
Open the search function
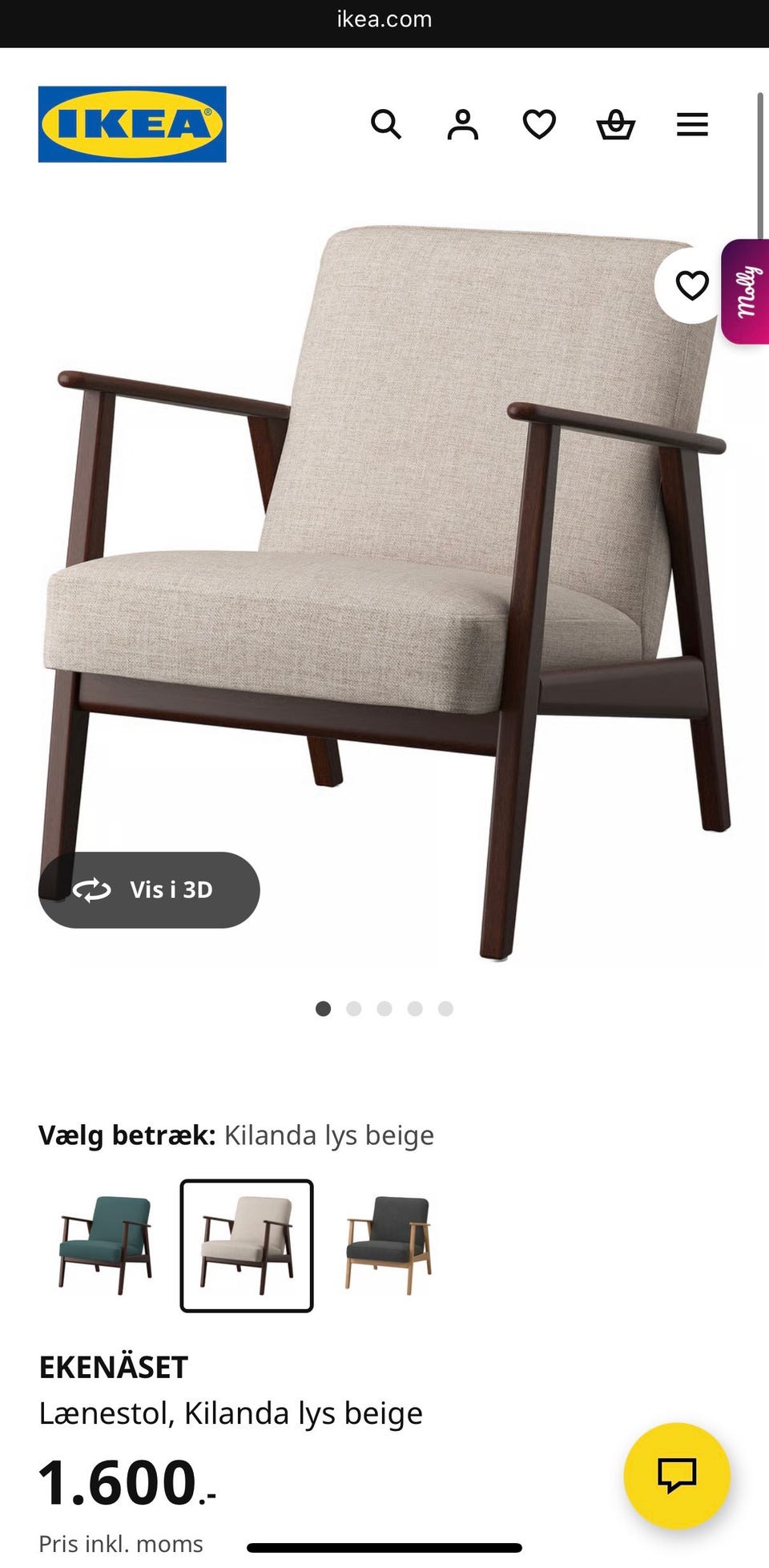pyautogui.click(x=387, y=124)
